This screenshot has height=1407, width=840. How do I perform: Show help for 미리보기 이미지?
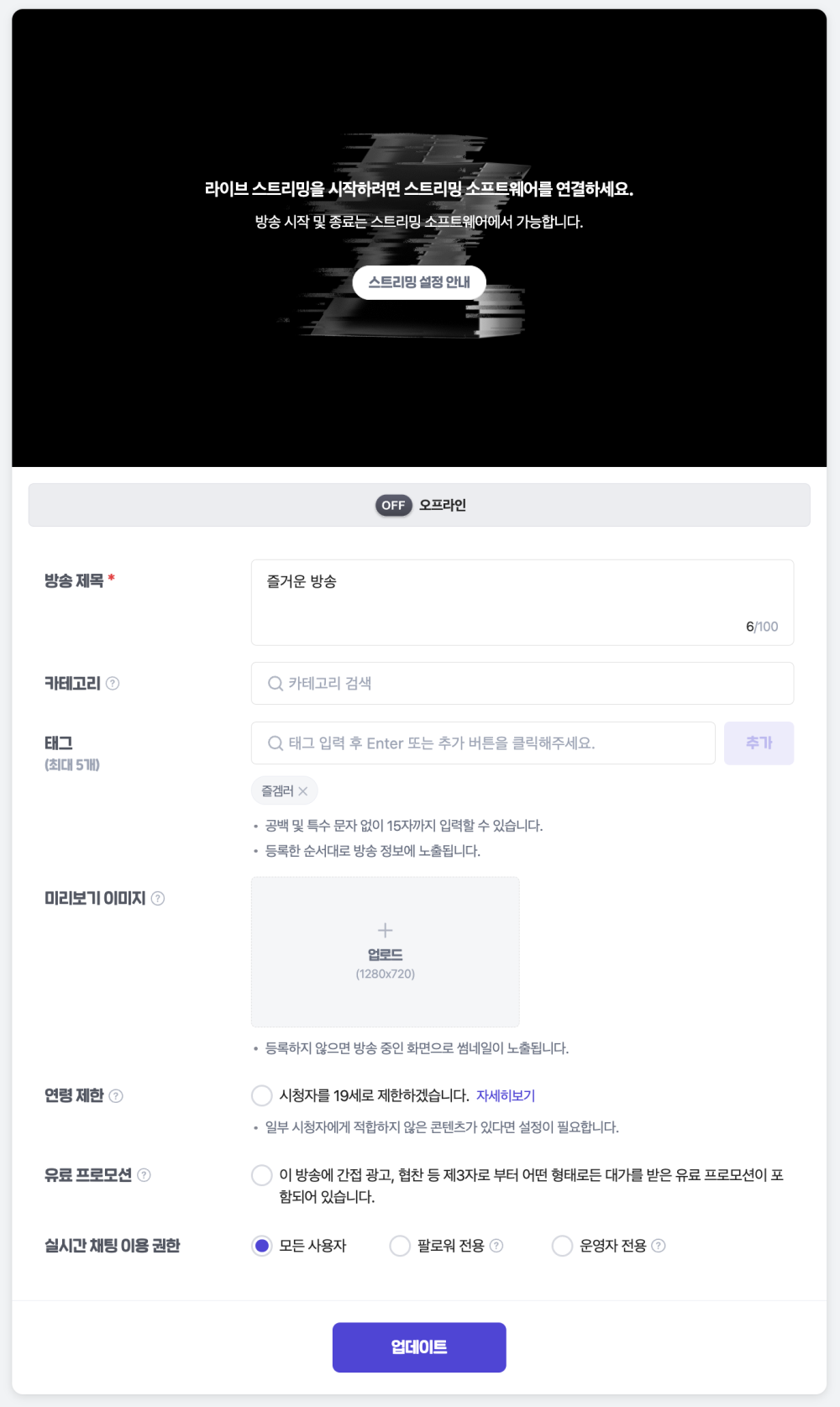tap(158, 898)
